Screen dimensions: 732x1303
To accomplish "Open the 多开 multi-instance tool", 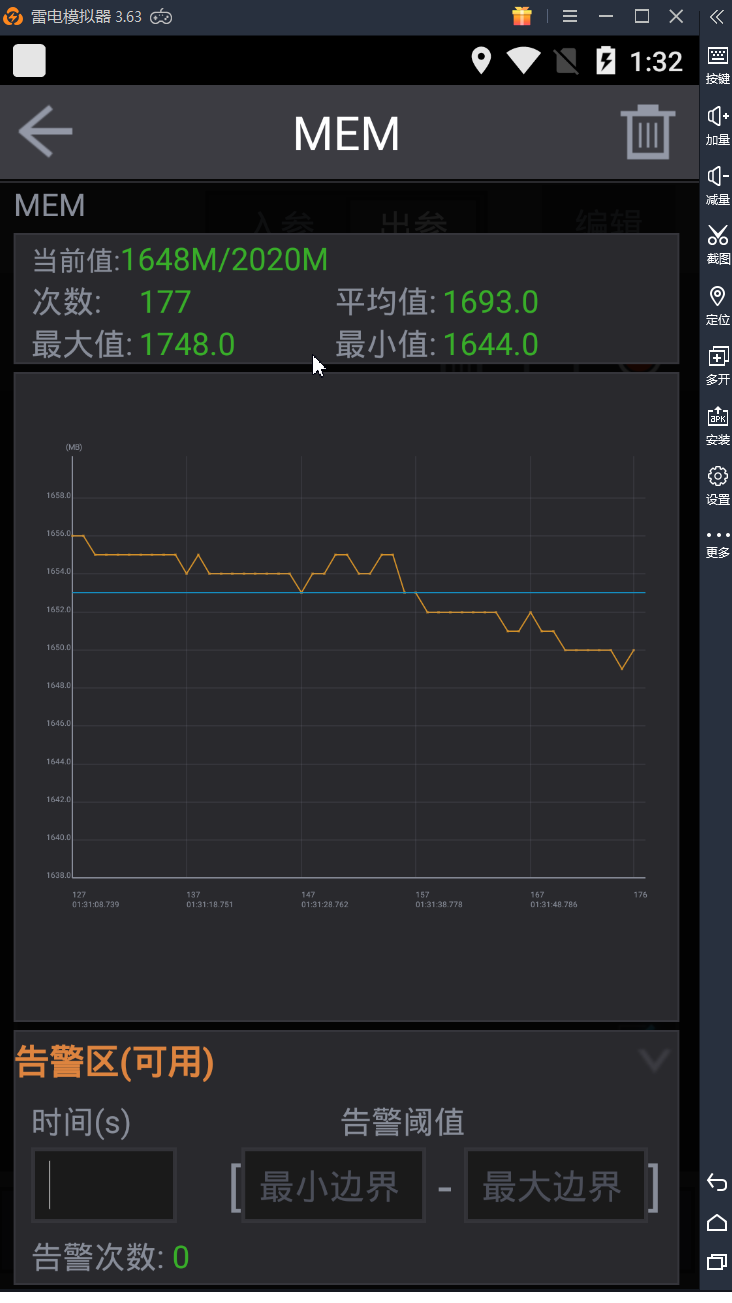I will (717, 363).
